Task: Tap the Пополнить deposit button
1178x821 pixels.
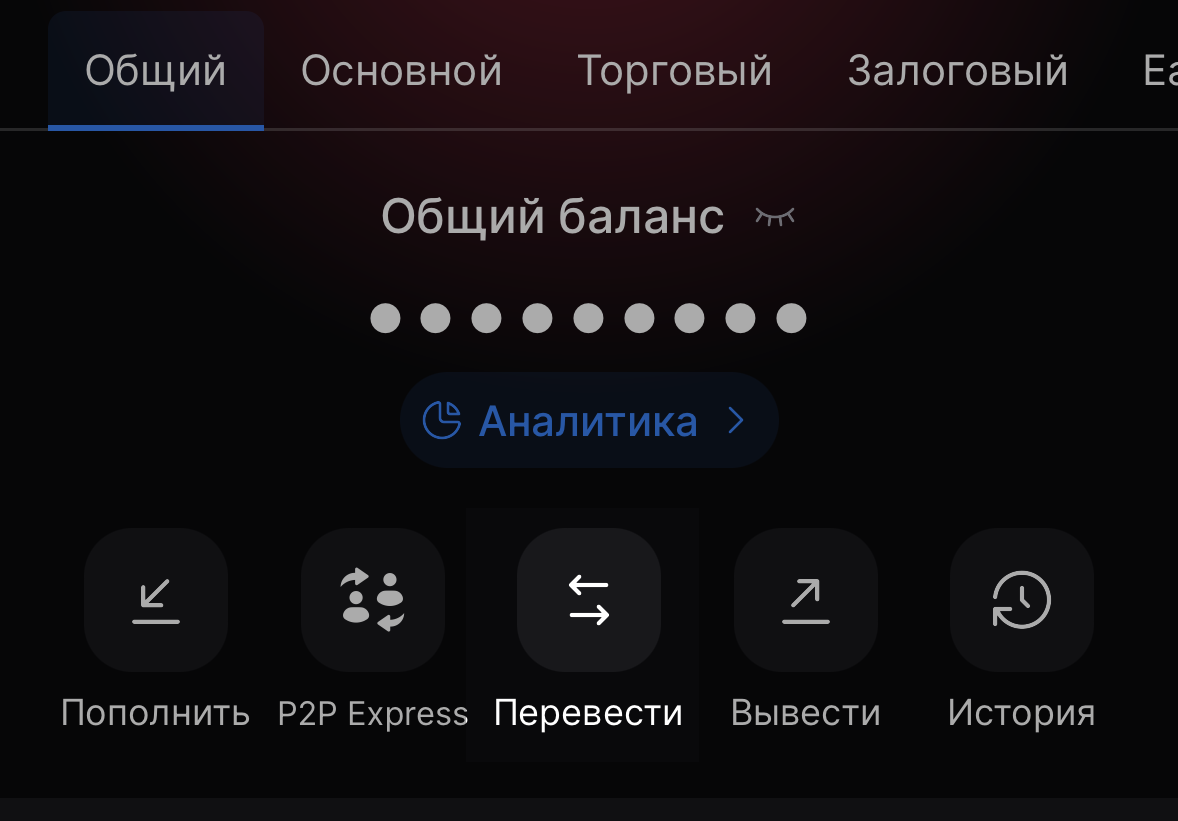Action: [156, 600]
